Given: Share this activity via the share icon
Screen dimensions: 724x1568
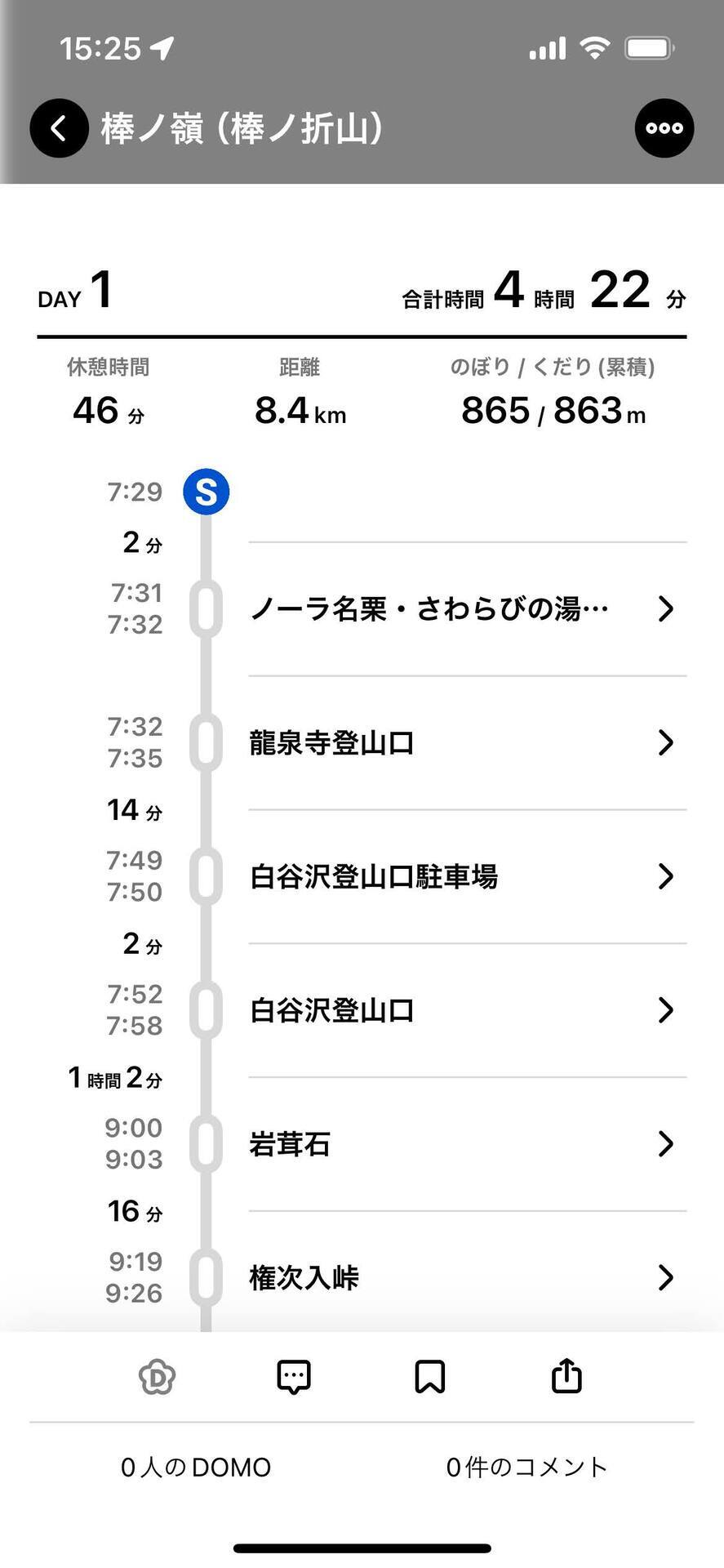Looking at the screenshot, I should 566,1375.
